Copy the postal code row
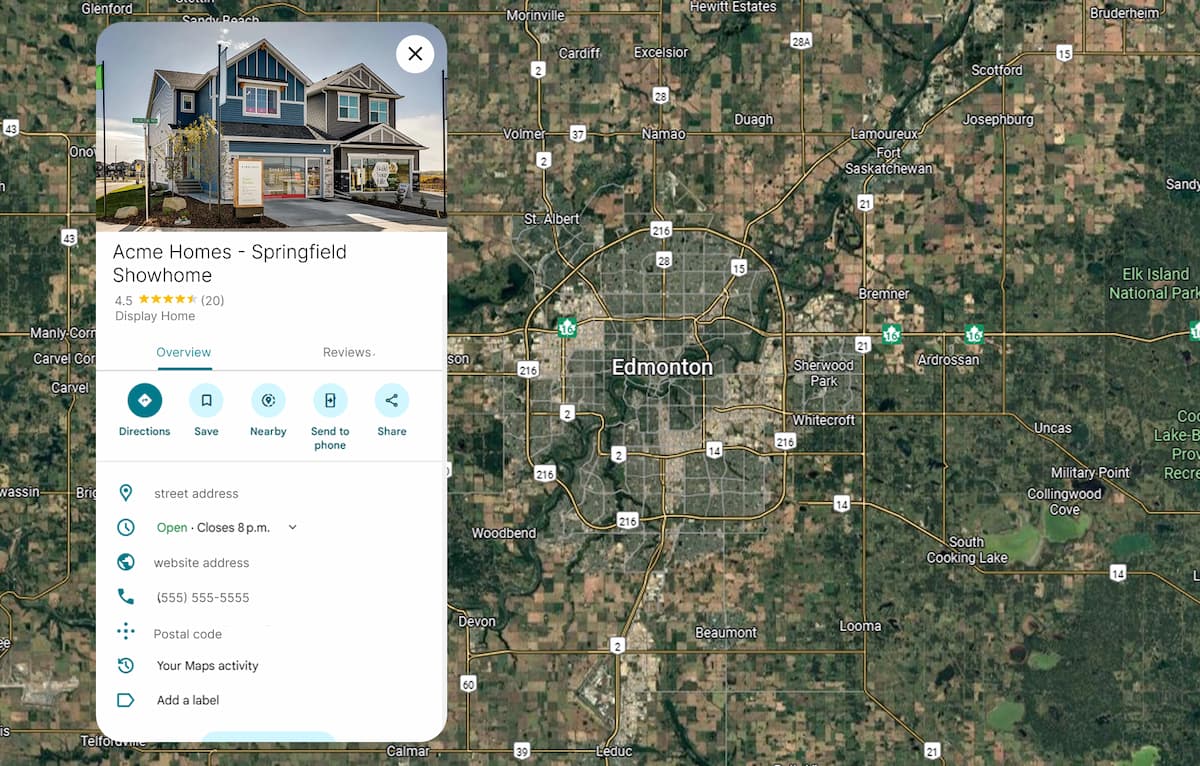Image resolution: width=1200 pixels, height=766 pixels. (x=188, y=634)
